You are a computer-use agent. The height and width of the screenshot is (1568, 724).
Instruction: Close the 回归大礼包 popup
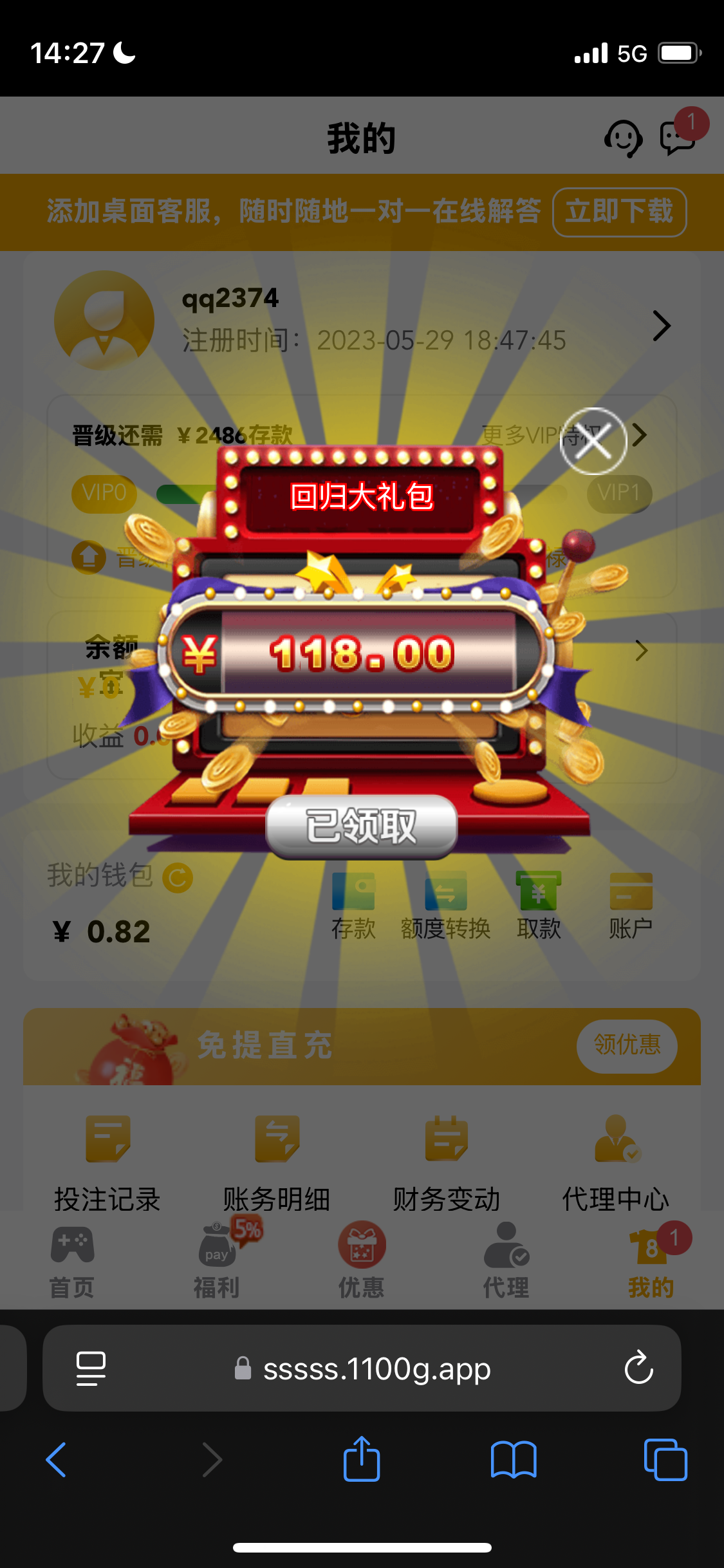click(x=593, y=442)
